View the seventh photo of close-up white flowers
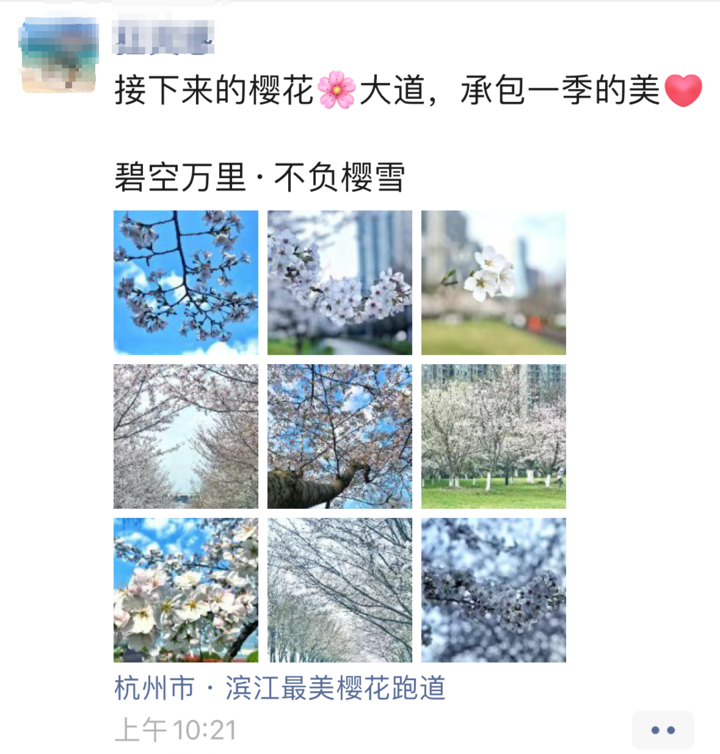This screenshot has width=720, height=754. (186, 590)
